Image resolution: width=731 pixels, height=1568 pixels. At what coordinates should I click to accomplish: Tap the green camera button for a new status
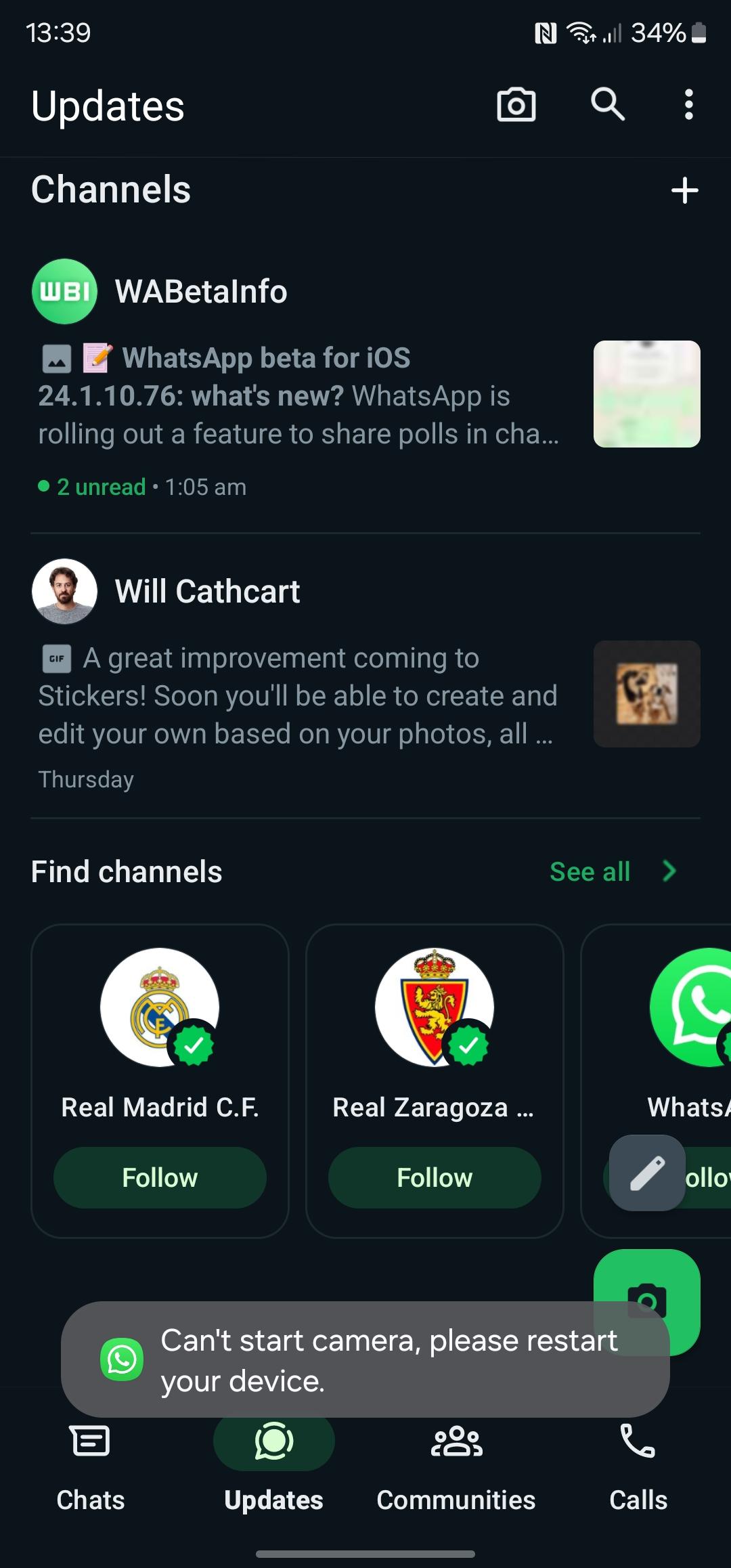point(648,1300)
